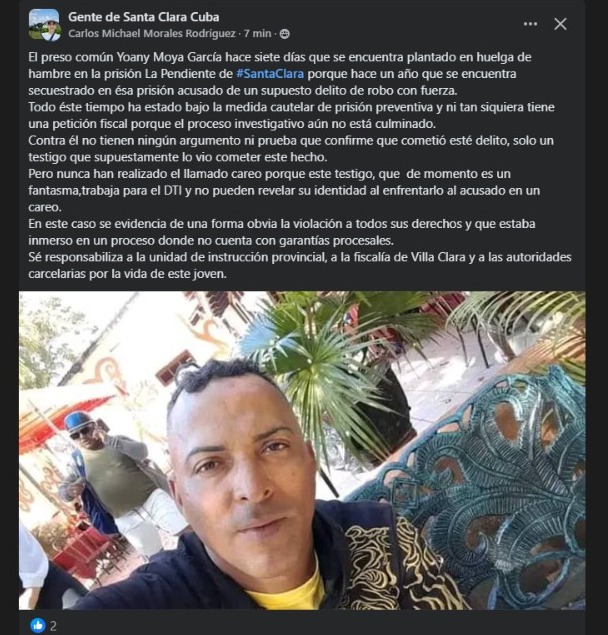Viewport: 608px width, 635px height.
Task: Open Gente de Santa Clara Cuba group page
Action: tap(143, 17)
